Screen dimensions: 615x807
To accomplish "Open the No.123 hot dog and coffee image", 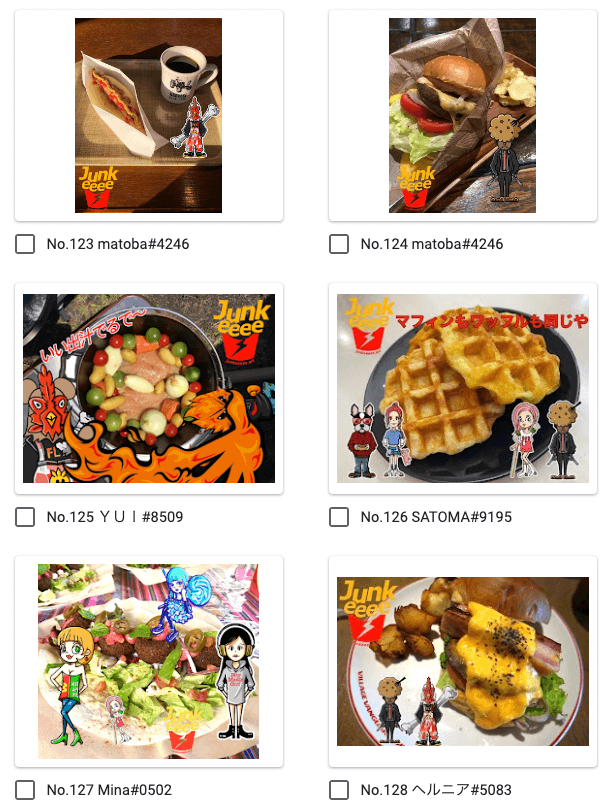I will tap(148, 115).
